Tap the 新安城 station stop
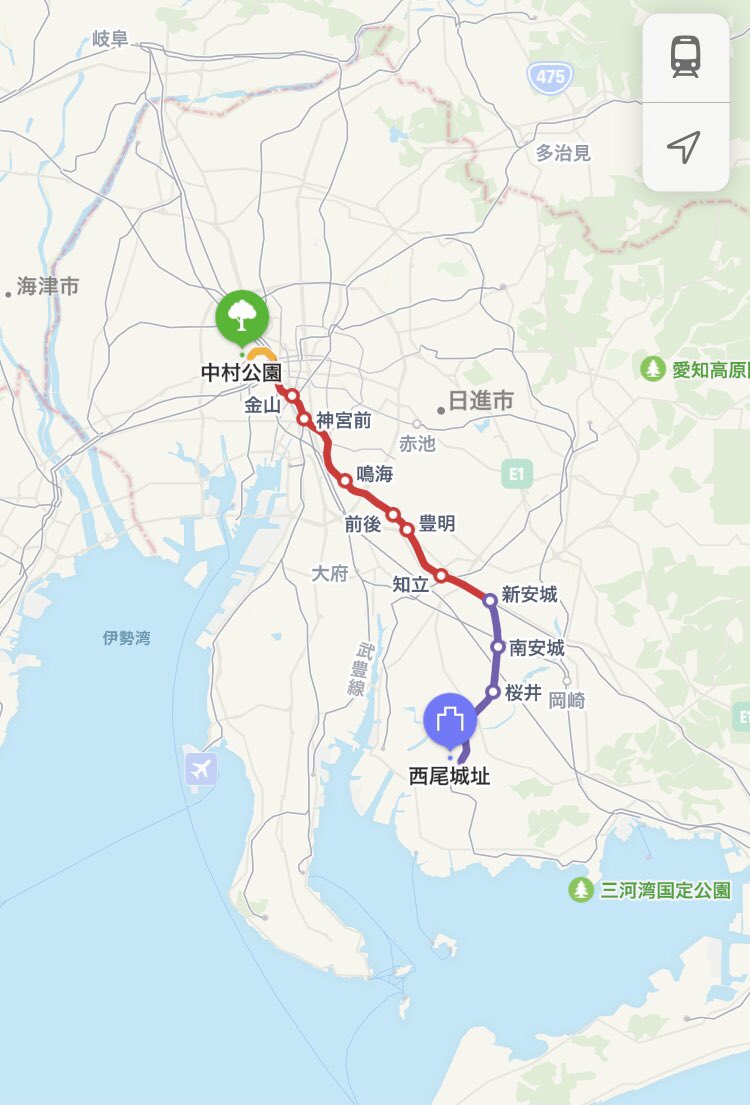This screenshot has height=1105, width=750. click(x=490, y=600)
